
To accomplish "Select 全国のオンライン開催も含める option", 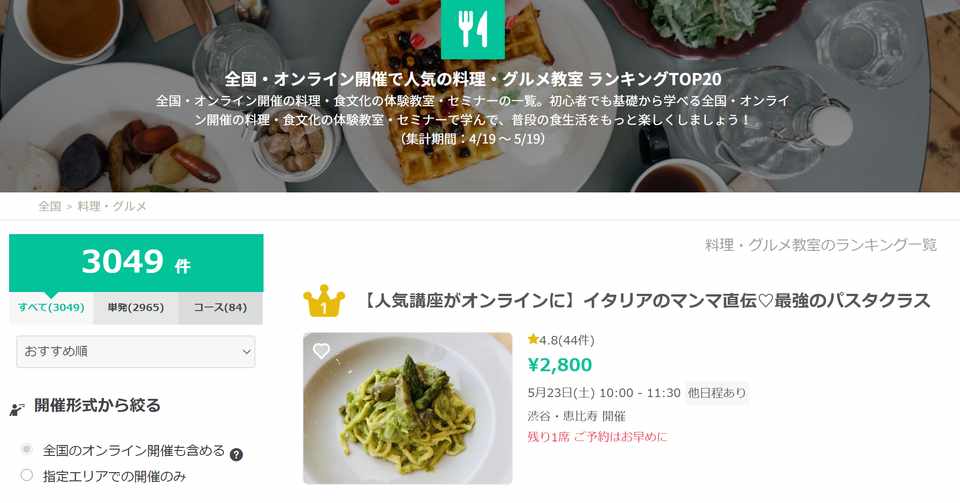I will 27,450.
